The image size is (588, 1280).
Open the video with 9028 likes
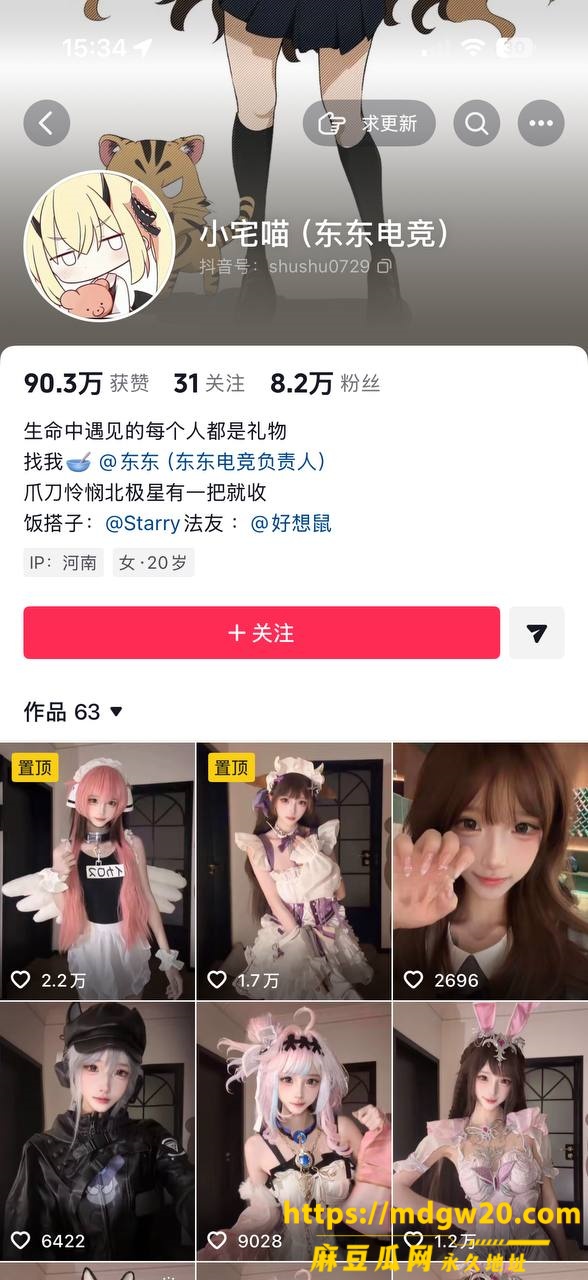[x=294, y=1132]
